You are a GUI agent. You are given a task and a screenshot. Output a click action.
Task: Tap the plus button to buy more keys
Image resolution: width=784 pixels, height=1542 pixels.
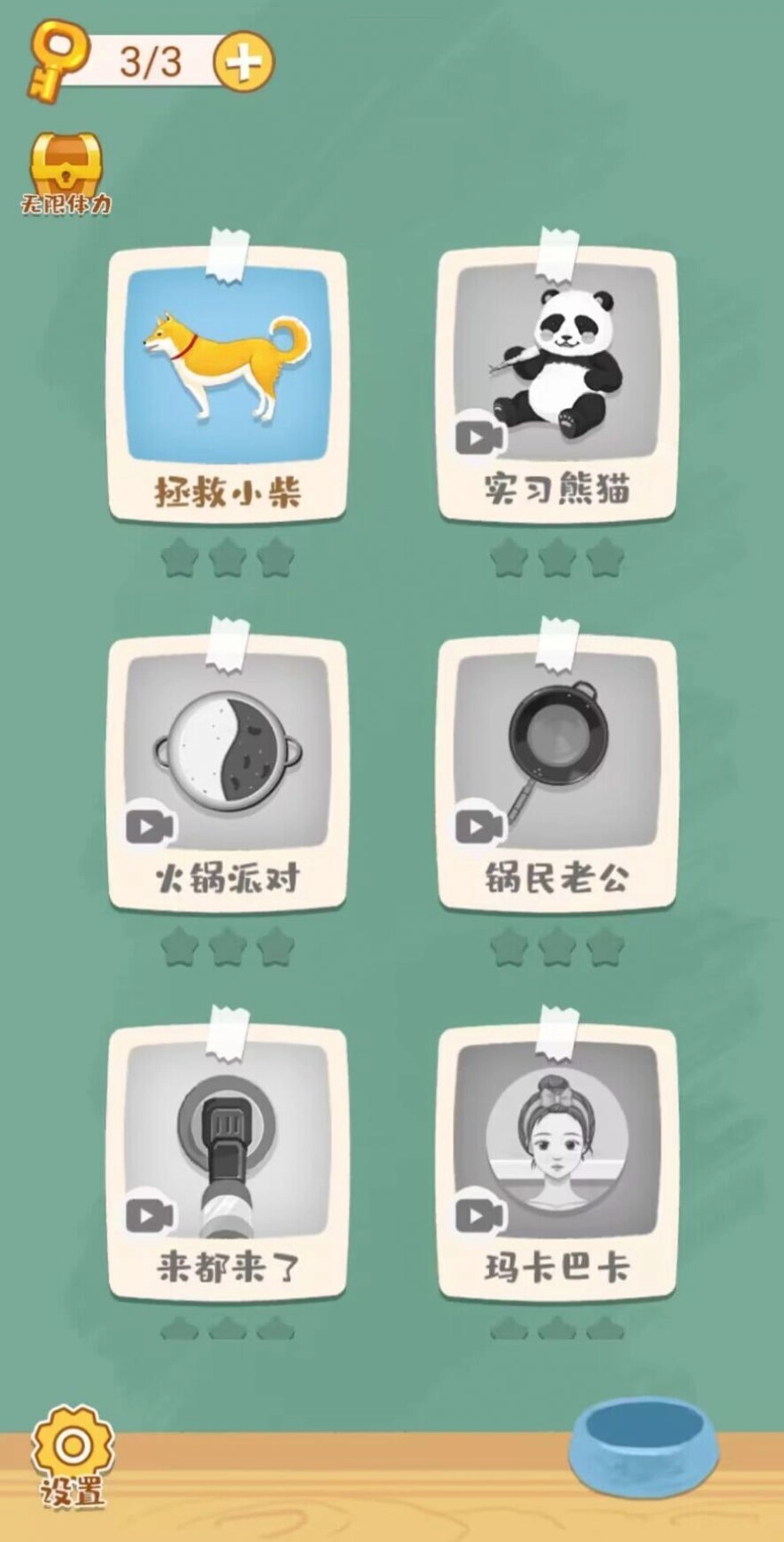click(240, 61)
